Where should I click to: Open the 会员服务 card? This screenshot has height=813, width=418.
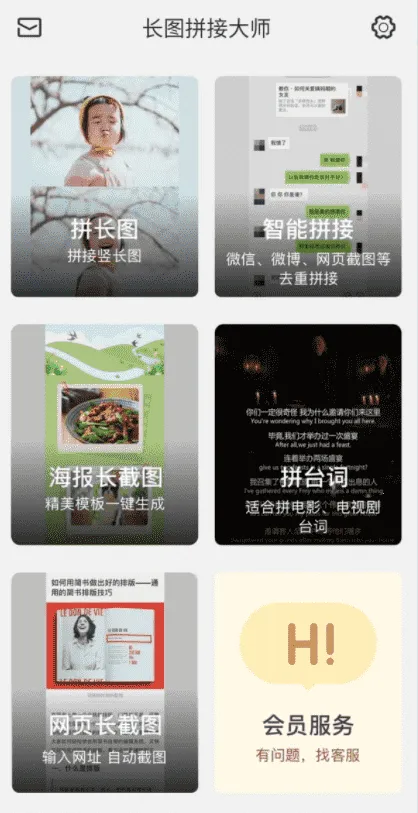click(308, 682)
